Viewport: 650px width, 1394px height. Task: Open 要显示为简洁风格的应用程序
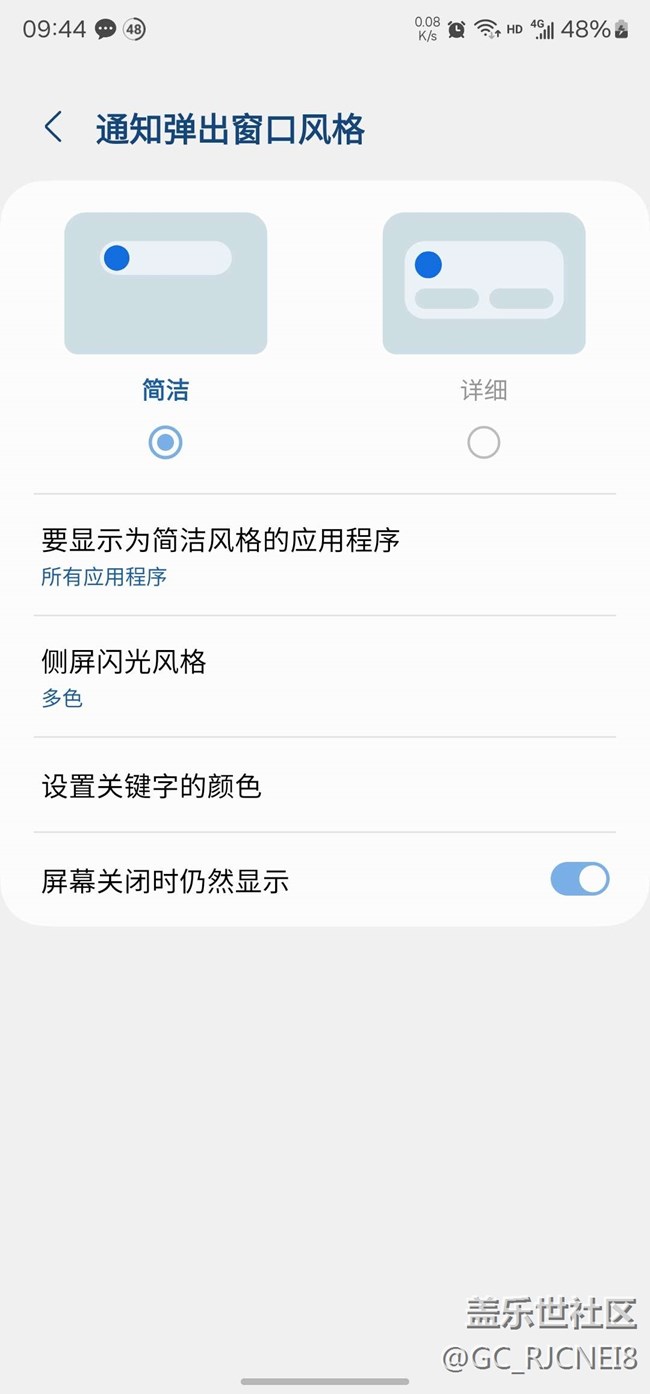[324, 555]
